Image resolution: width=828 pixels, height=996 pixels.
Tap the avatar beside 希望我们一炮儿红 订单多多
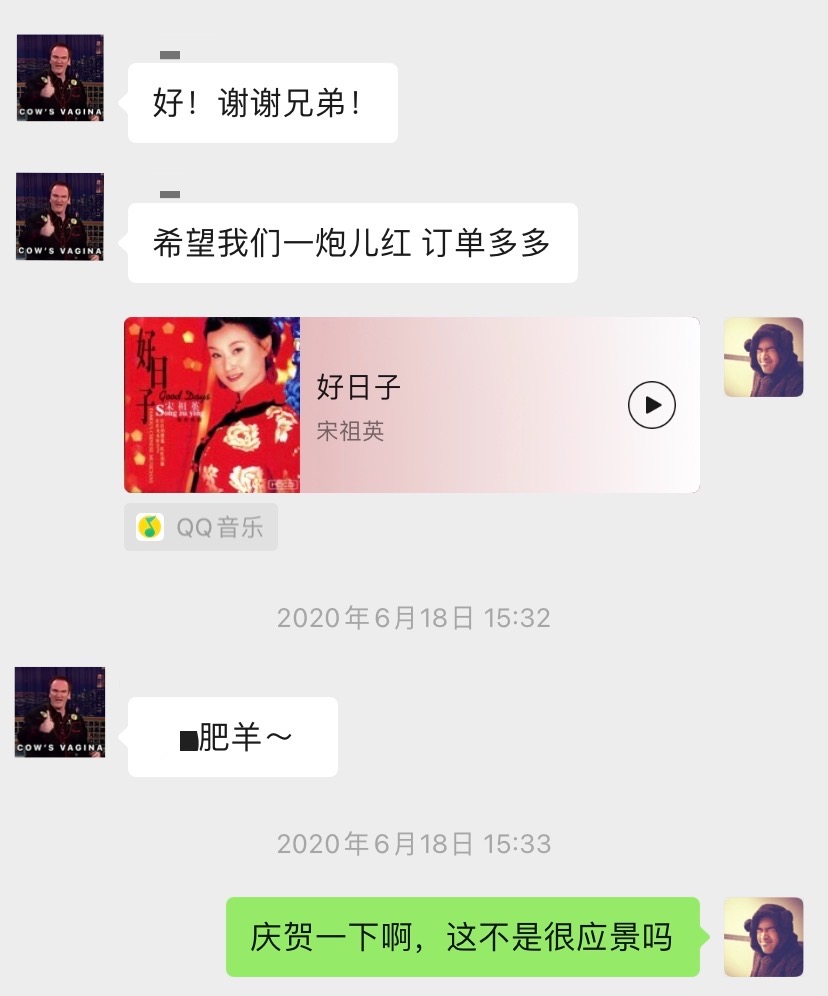click(60, 217)
